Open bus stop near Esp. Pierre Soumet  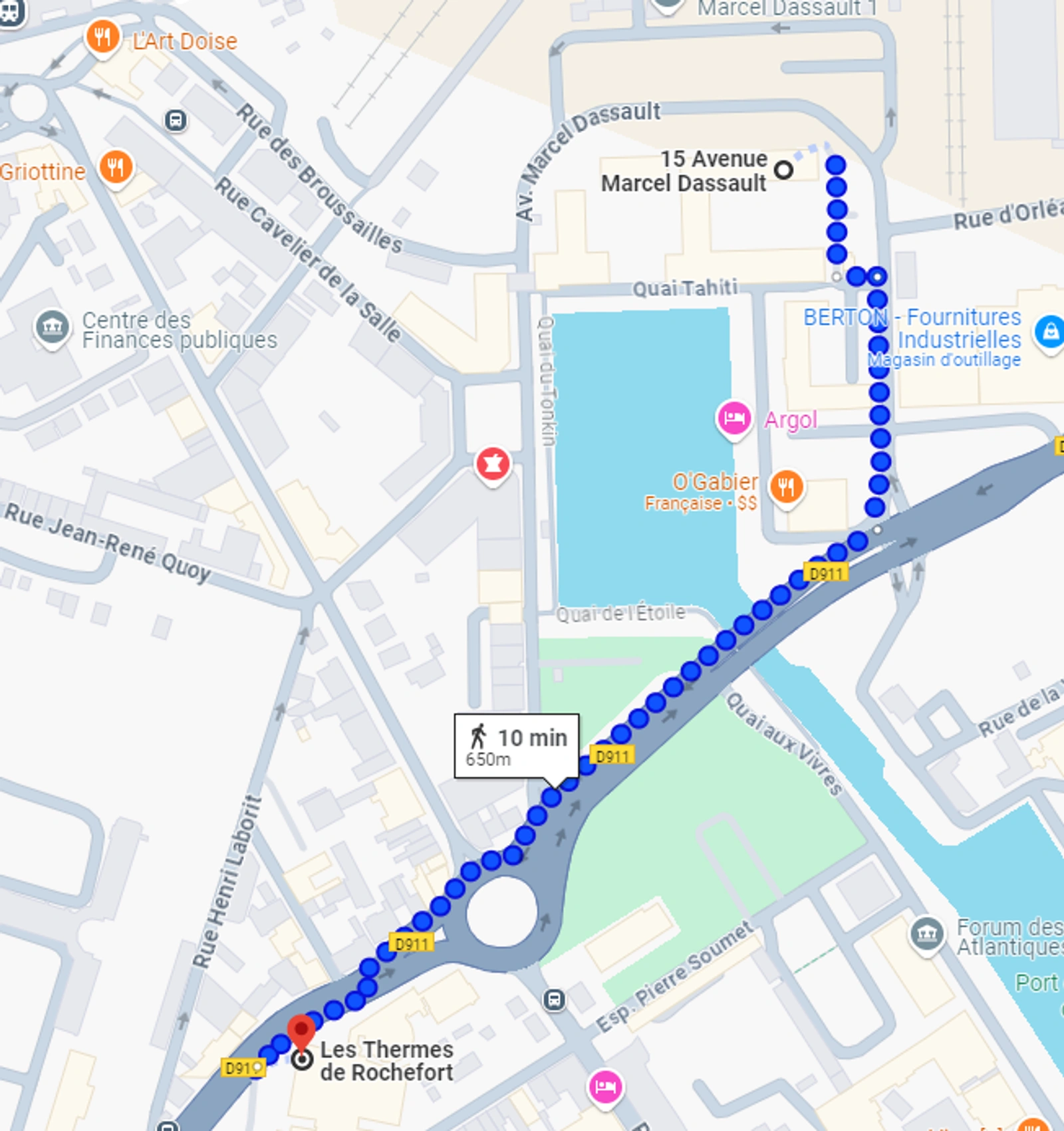click(x=554, y=999)
